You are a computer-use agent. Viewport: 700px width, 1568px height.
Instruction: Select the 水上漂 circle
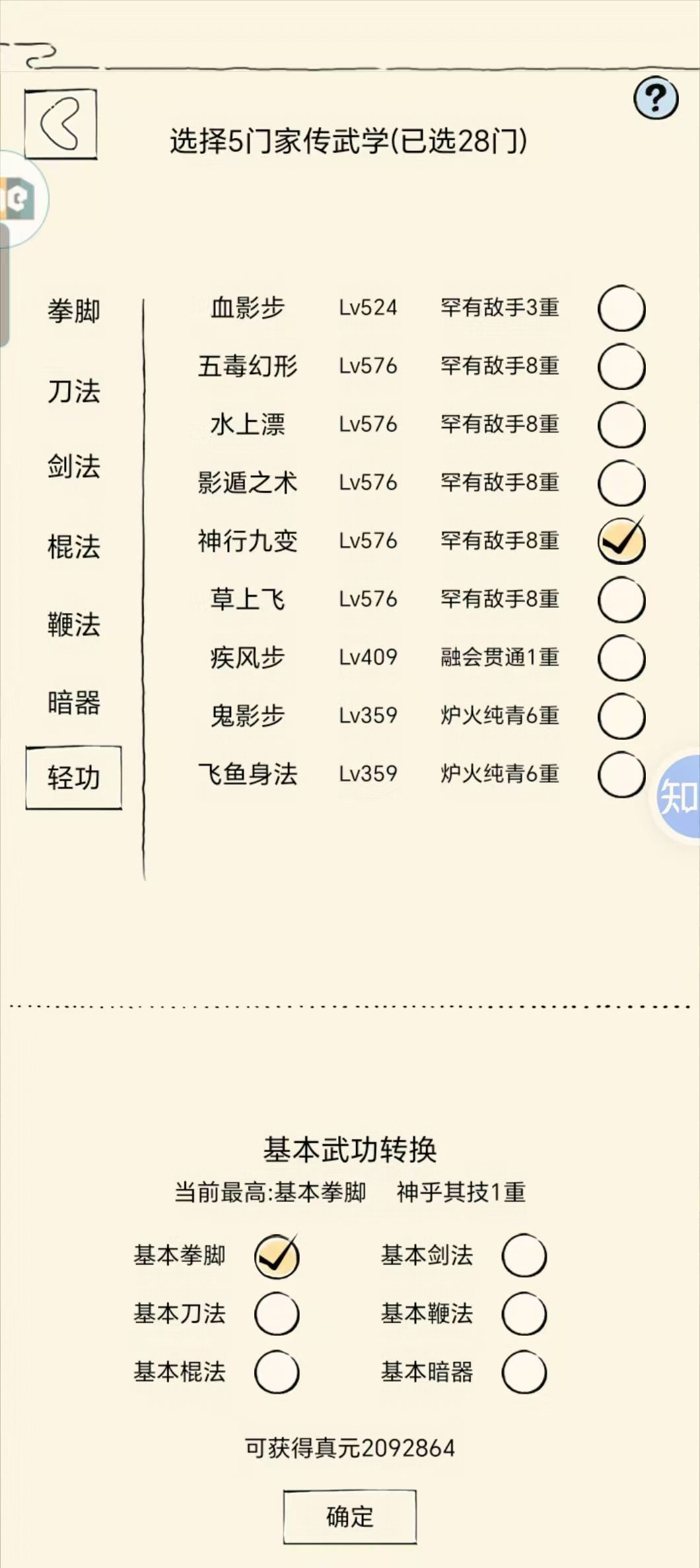tap(621, 424)
